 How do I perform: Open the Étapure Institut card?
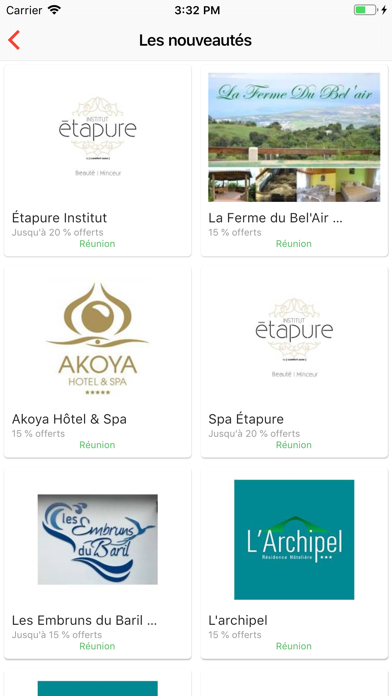pyautogui.click(x=98, y=161)
